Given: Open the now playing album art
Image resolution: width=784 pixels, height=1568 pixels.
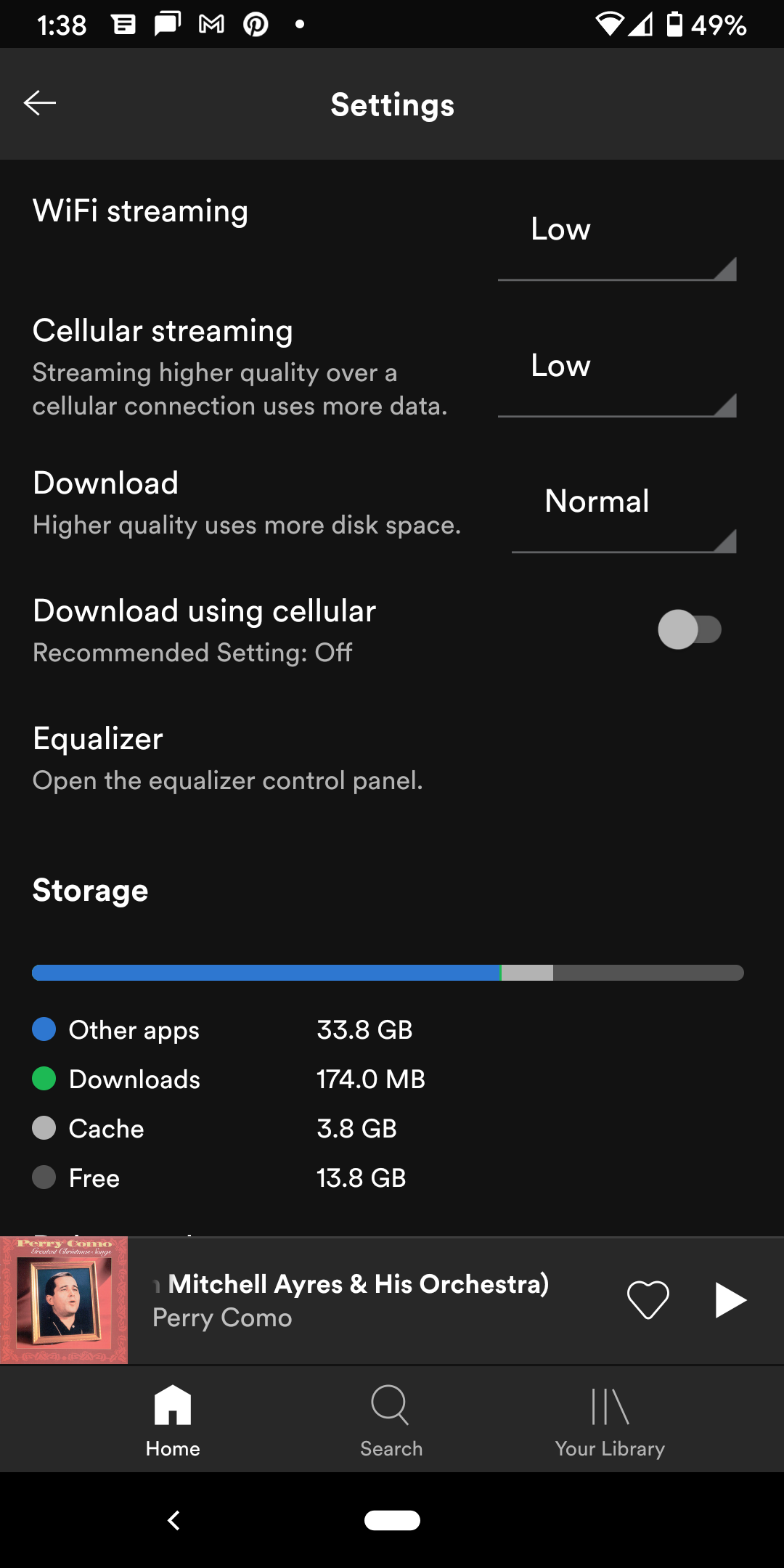Looking at the screenshot, I should (x=64, y=1299).
